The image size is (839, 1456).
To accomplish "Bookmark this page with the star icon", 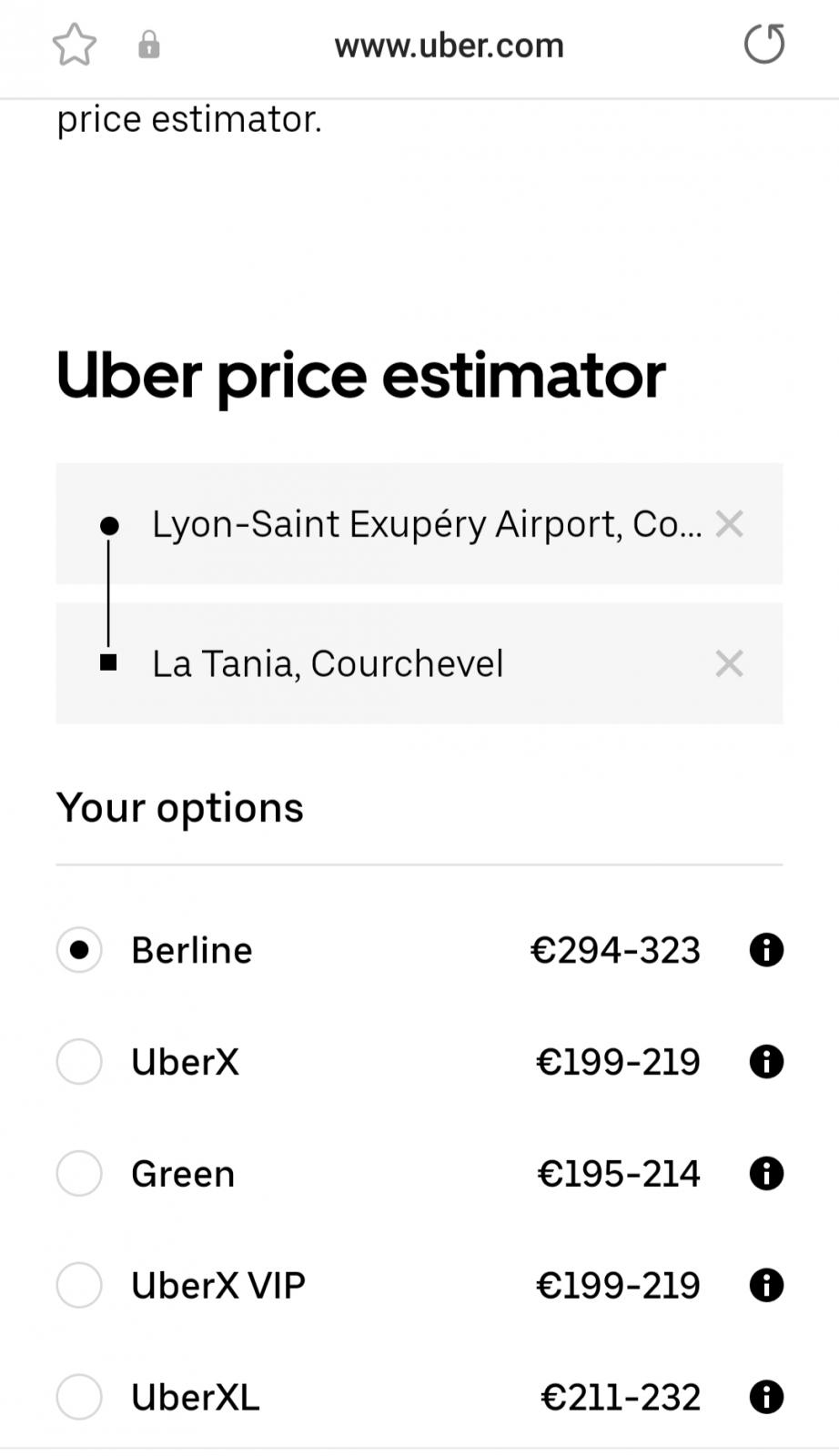I will [74, 45].
